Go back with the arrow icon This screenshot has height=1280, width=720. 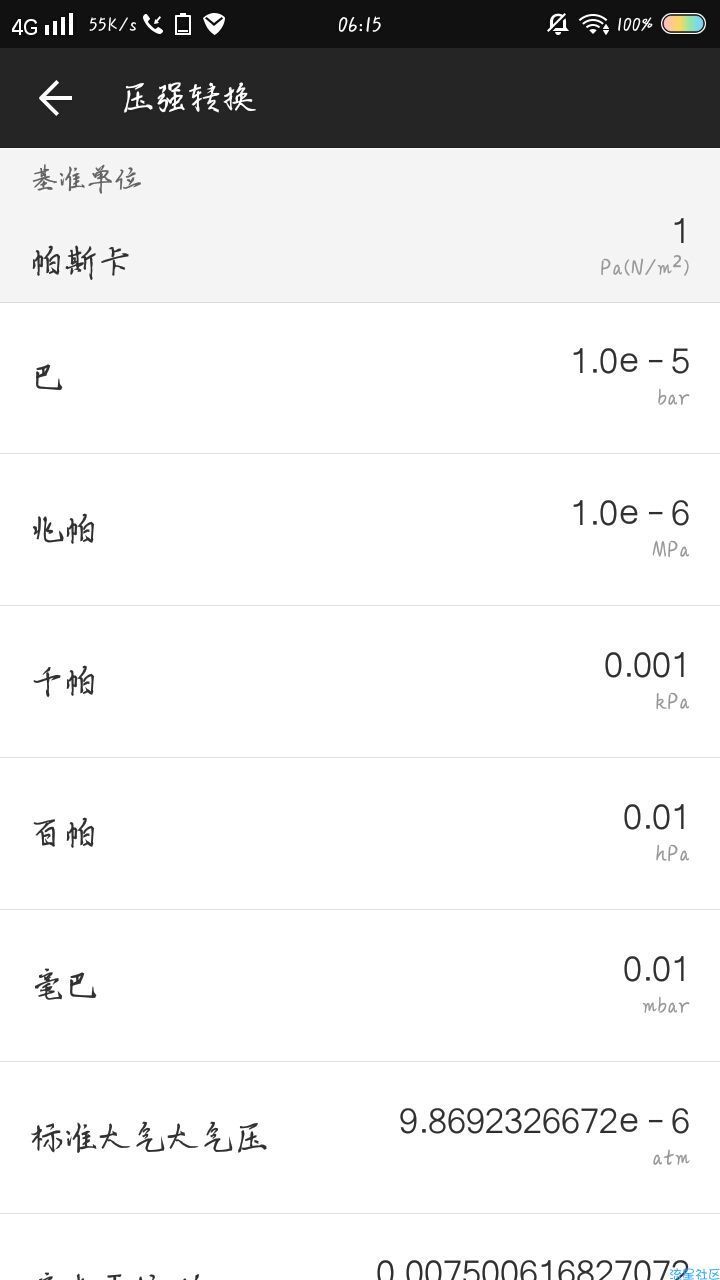point(55,98)
